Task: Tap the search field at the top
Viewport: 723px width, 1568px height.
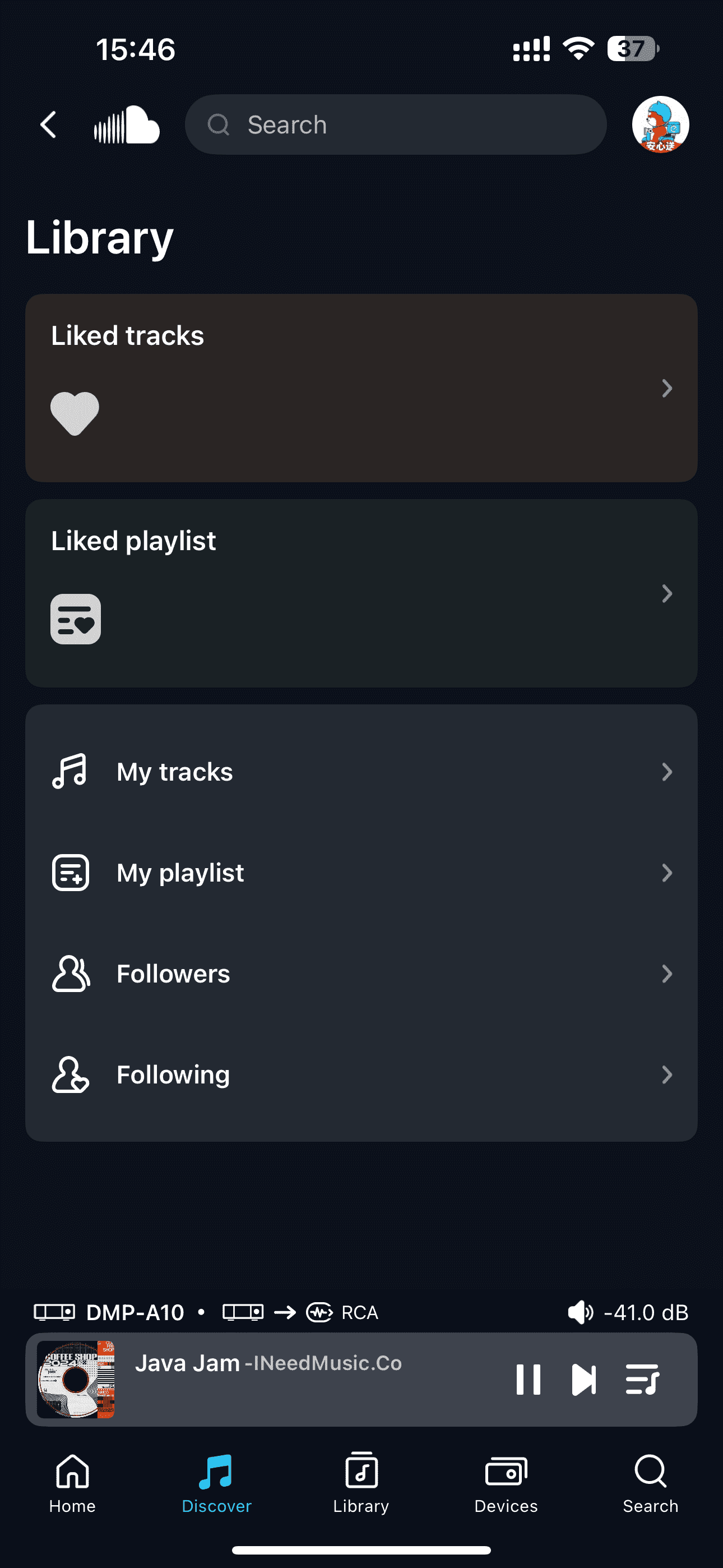Action: tap(396, 125)
